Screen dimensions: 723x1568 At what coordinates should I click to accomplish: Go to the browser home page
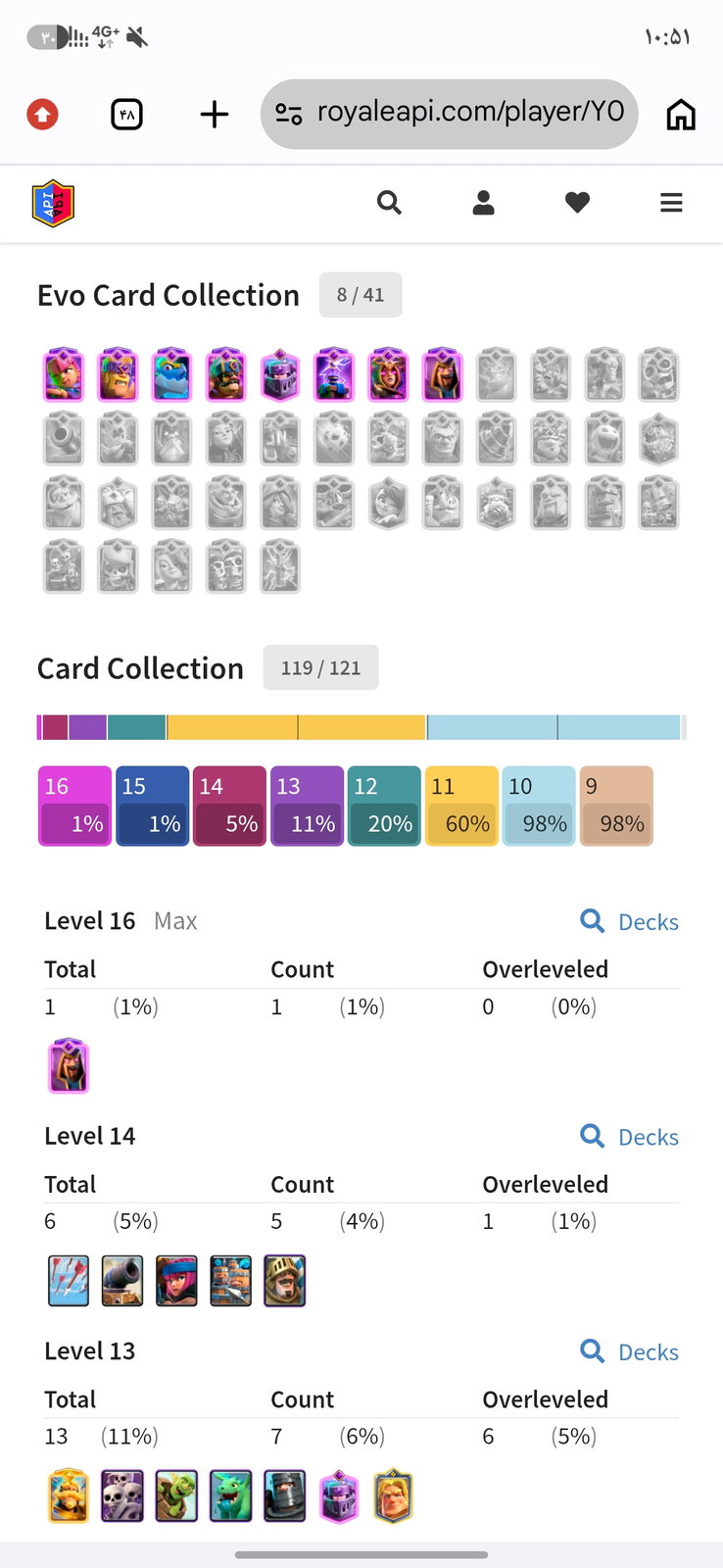[681, 115]
